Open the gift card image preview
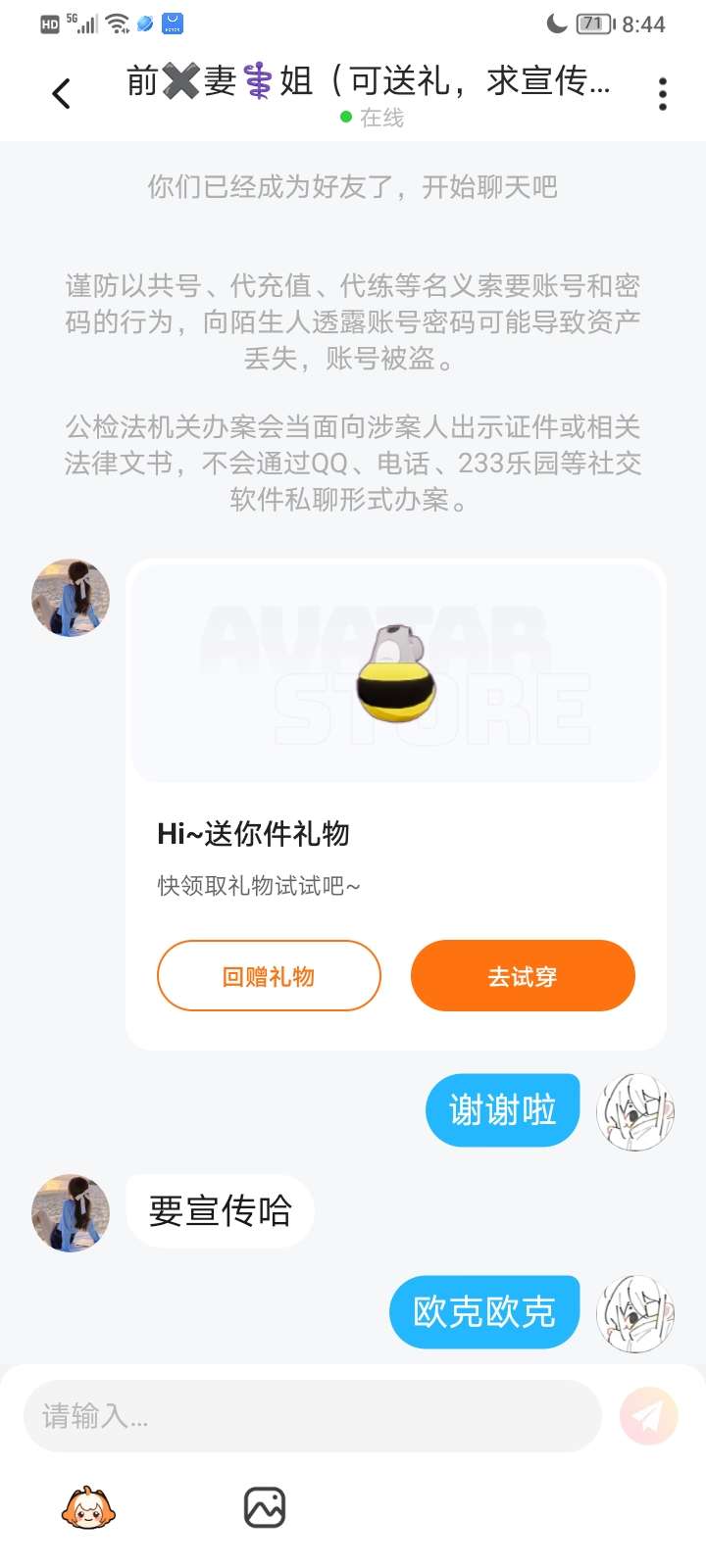Screen dimensions: 706x1568 (396, 673)
